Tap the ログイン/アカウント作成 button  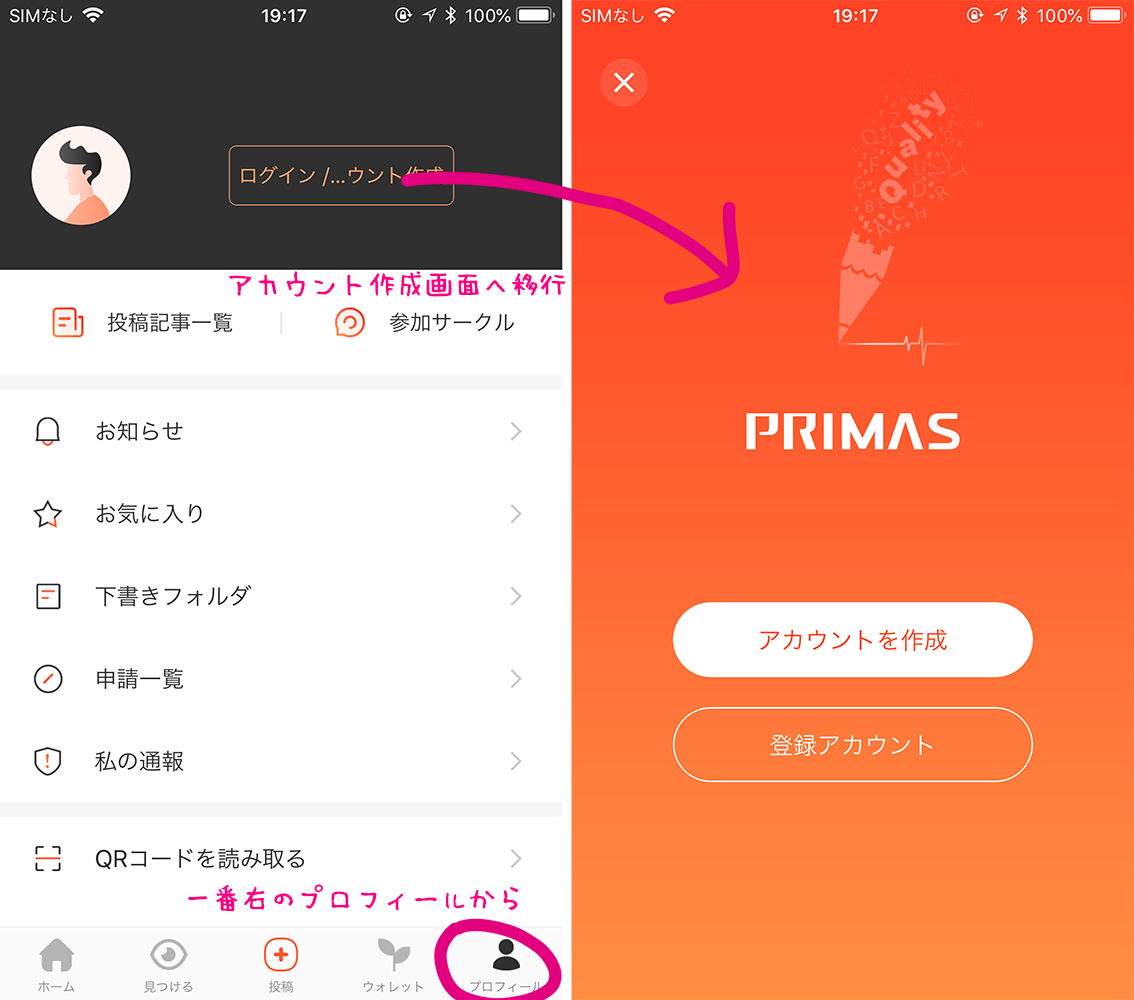coord(341,176)
